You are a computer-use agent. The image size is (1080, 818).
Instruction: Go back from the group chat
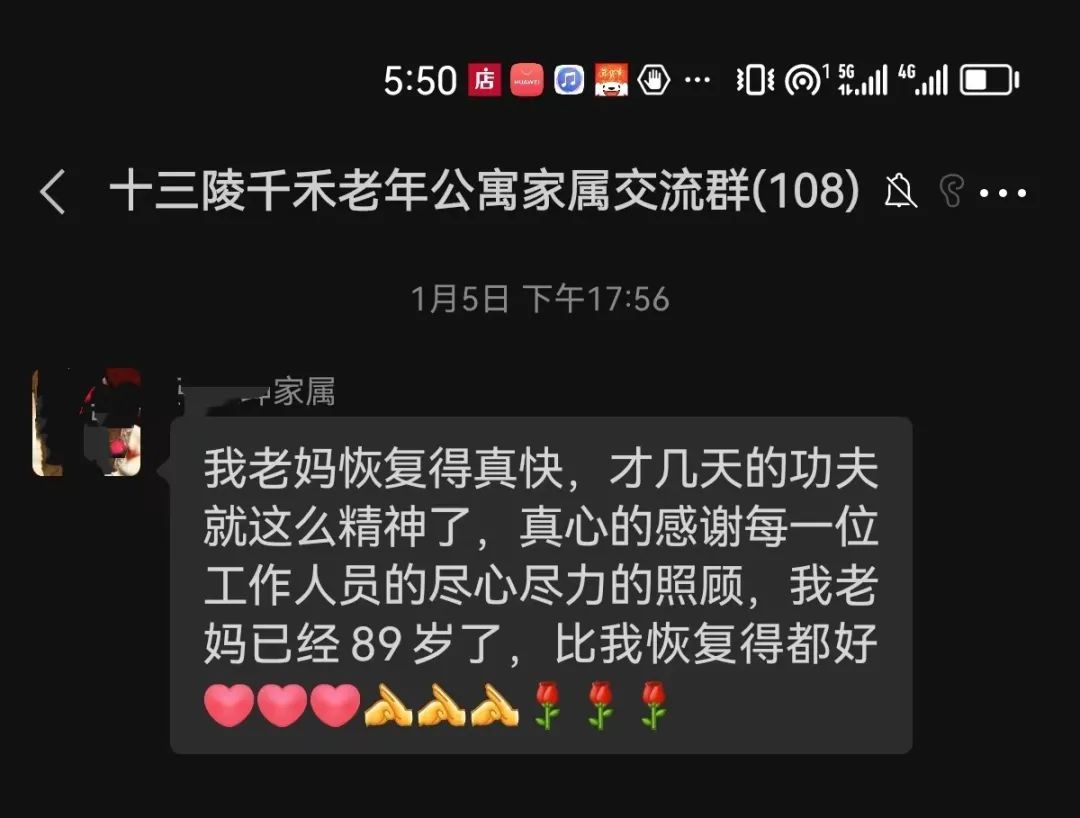52,191
